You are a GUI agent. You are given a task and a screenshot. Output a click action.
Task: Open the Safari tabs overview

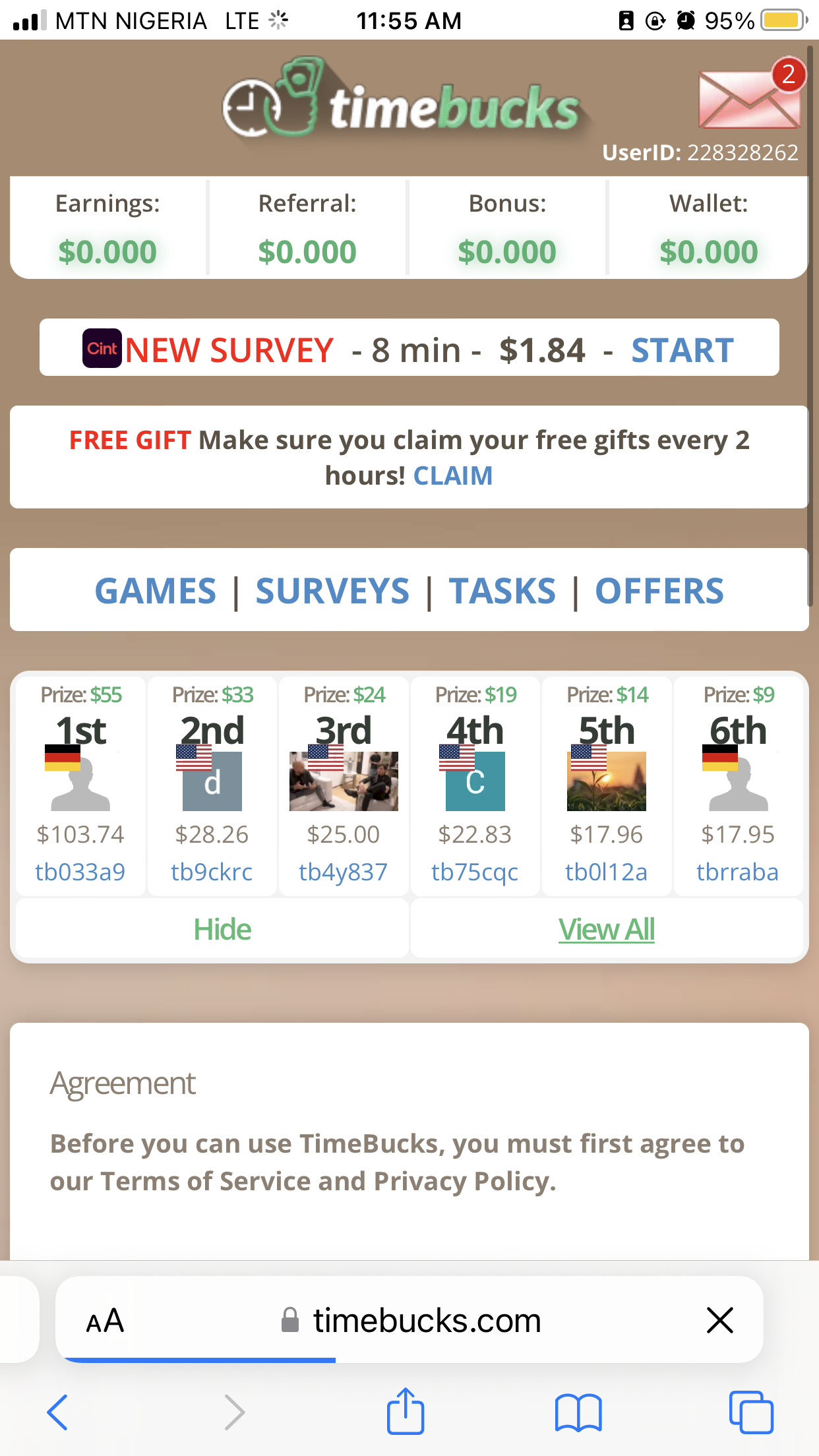pyautogui.click(x=751, y=1412)
